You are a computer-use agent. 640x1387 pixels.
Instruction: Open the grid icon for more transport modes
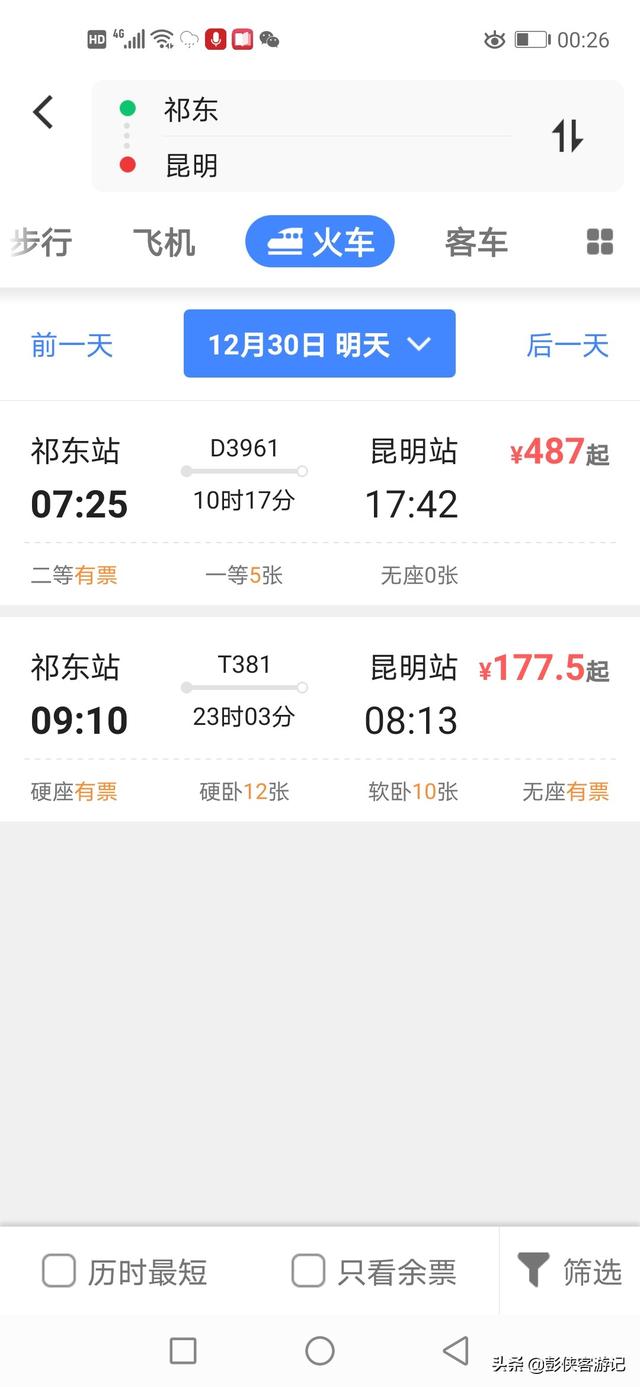click(599, 242)
